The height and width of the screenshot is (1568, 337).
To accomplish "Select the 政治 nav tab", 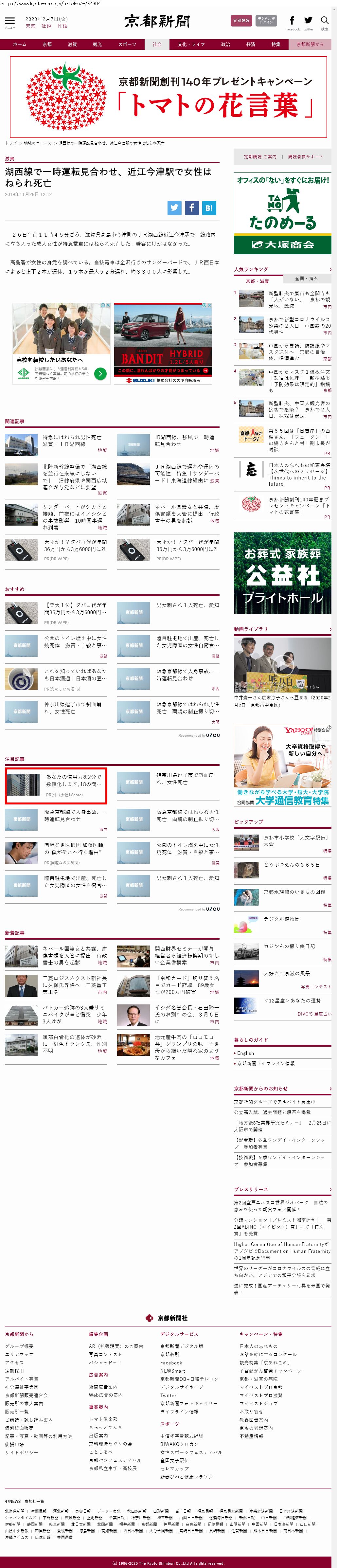I will [x=225, y=45].
